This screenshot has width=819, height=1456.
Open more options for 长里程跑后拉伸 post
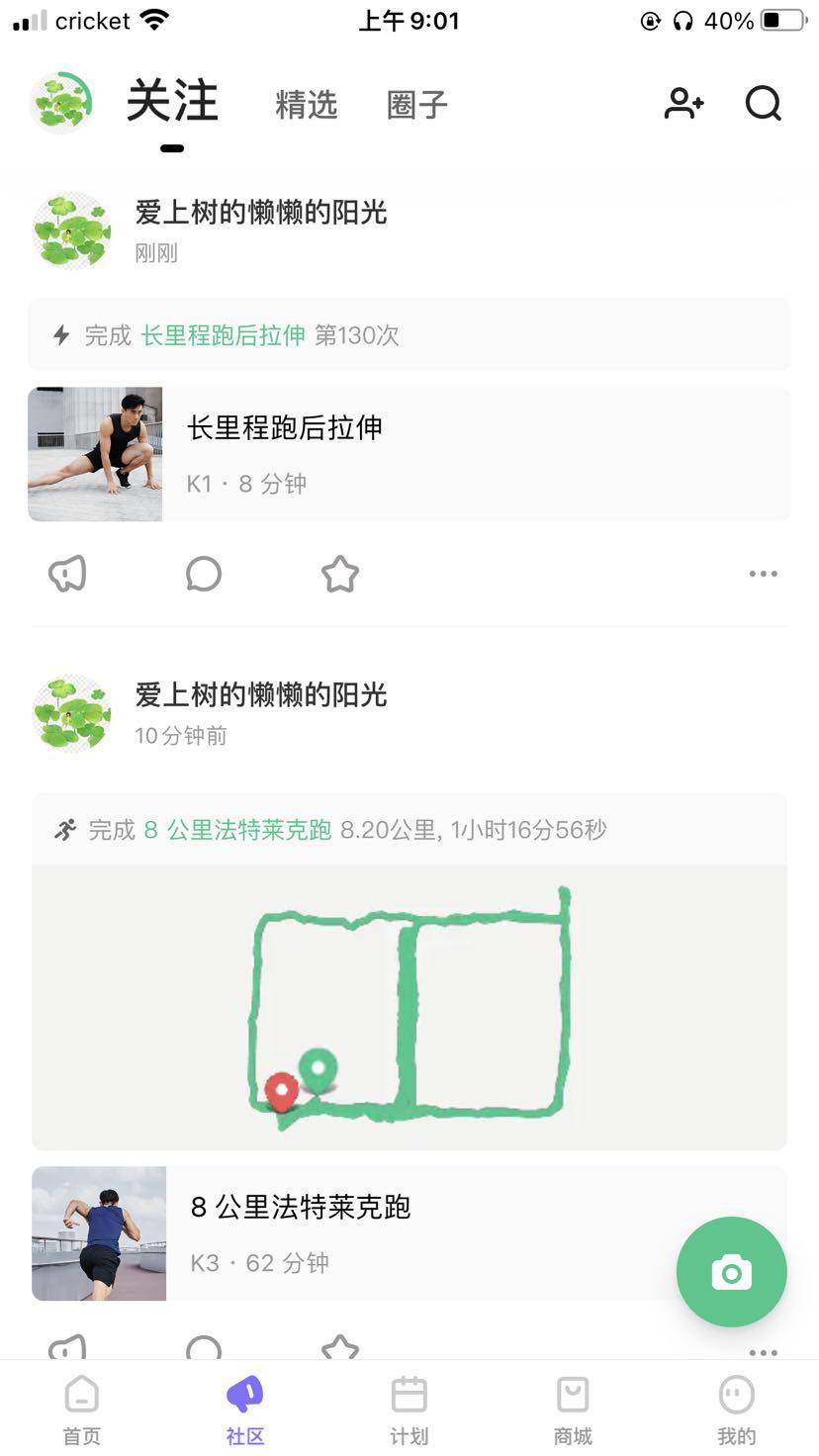(763, 574)
